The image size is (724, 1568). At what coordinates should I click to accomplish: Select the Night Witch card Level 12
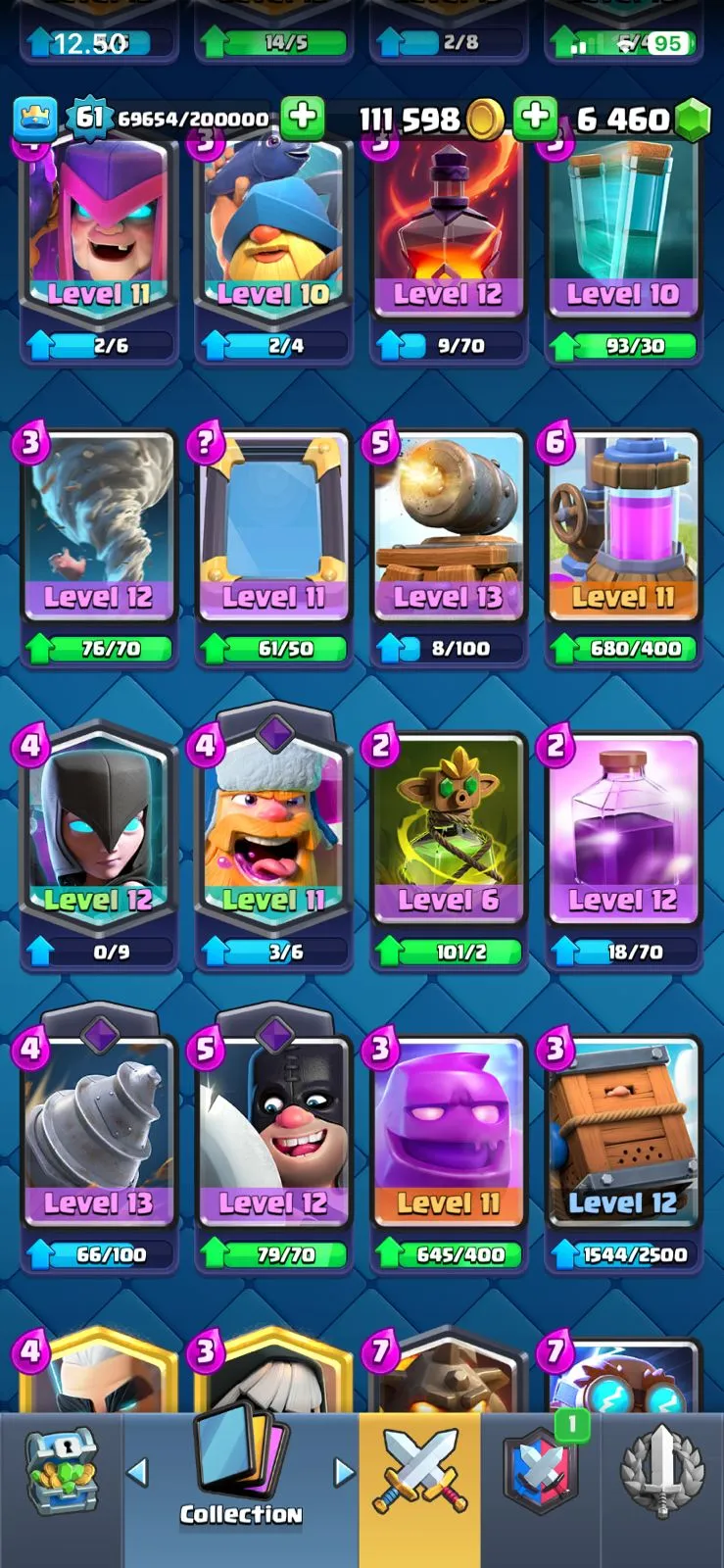point(98,828)
